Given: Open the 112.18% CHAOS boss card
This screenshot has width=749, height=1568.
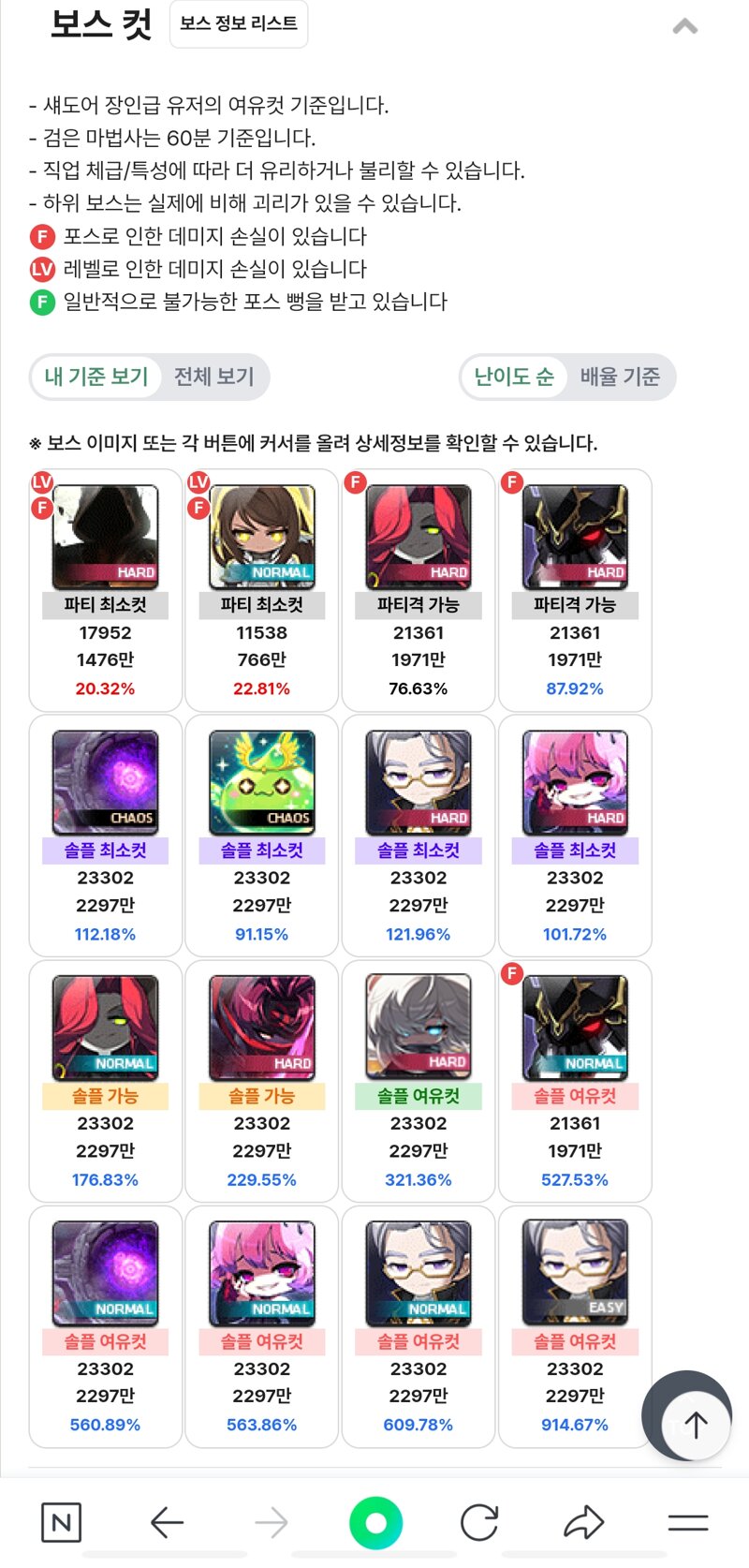Looking at the screenshot, I should tap(106, 836).
